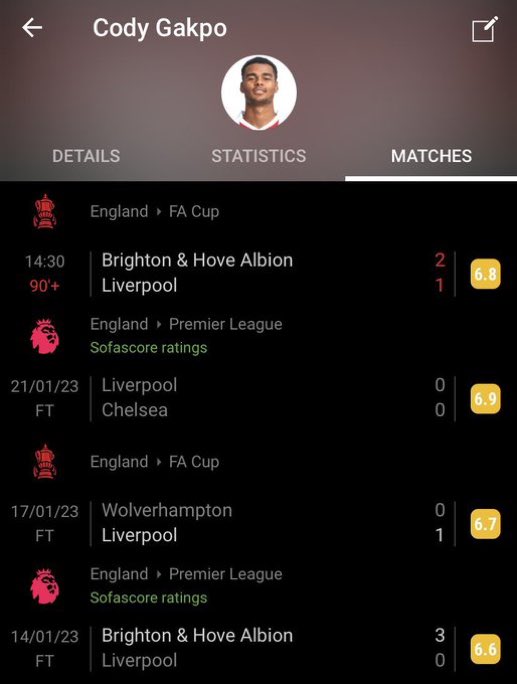Open the Liverpool vs Chelsea match from 21/01/23
The height and width of the screenshot is (684, 517).
point(258,398)
